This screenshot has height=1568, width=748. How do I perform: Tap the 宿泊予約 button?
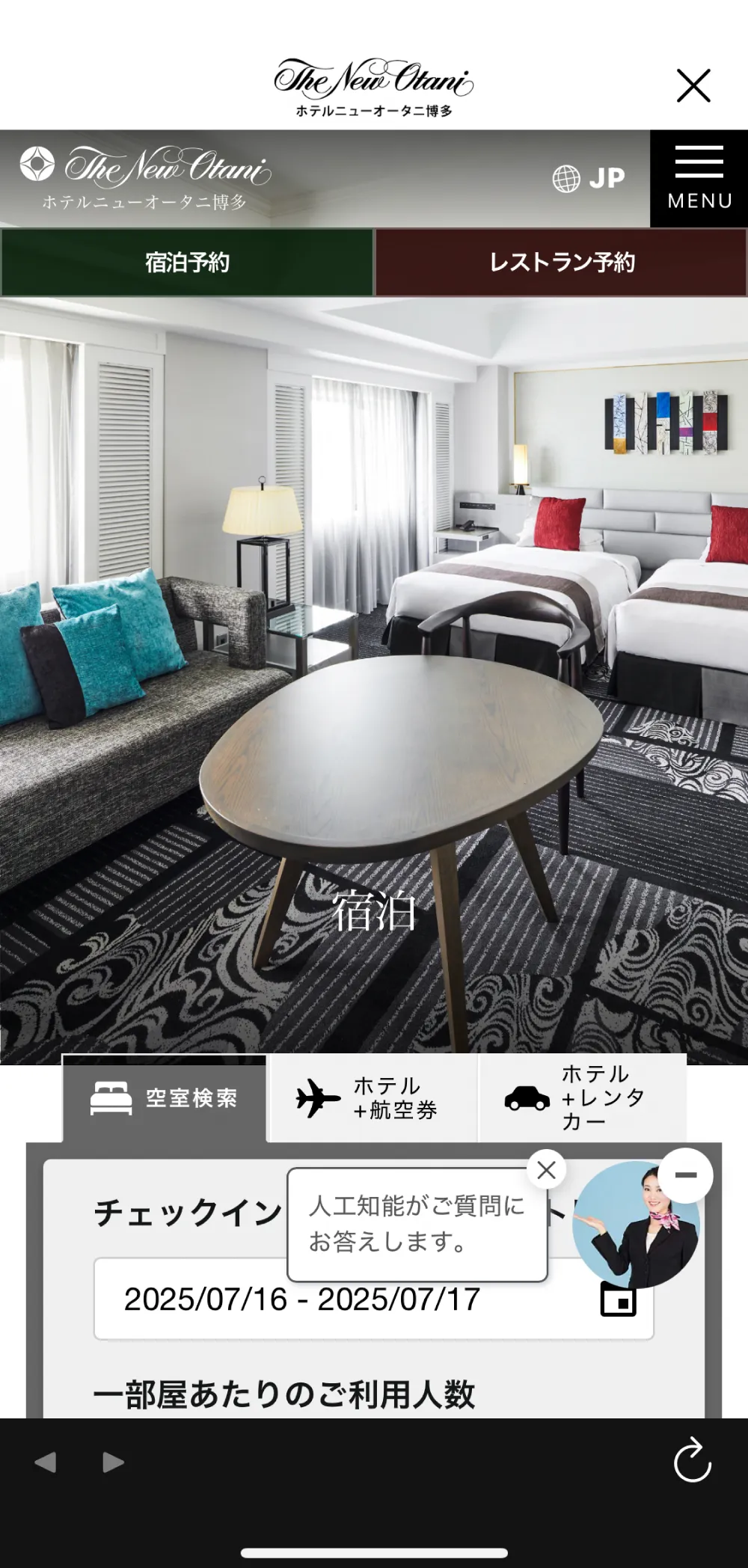point(187,263)
